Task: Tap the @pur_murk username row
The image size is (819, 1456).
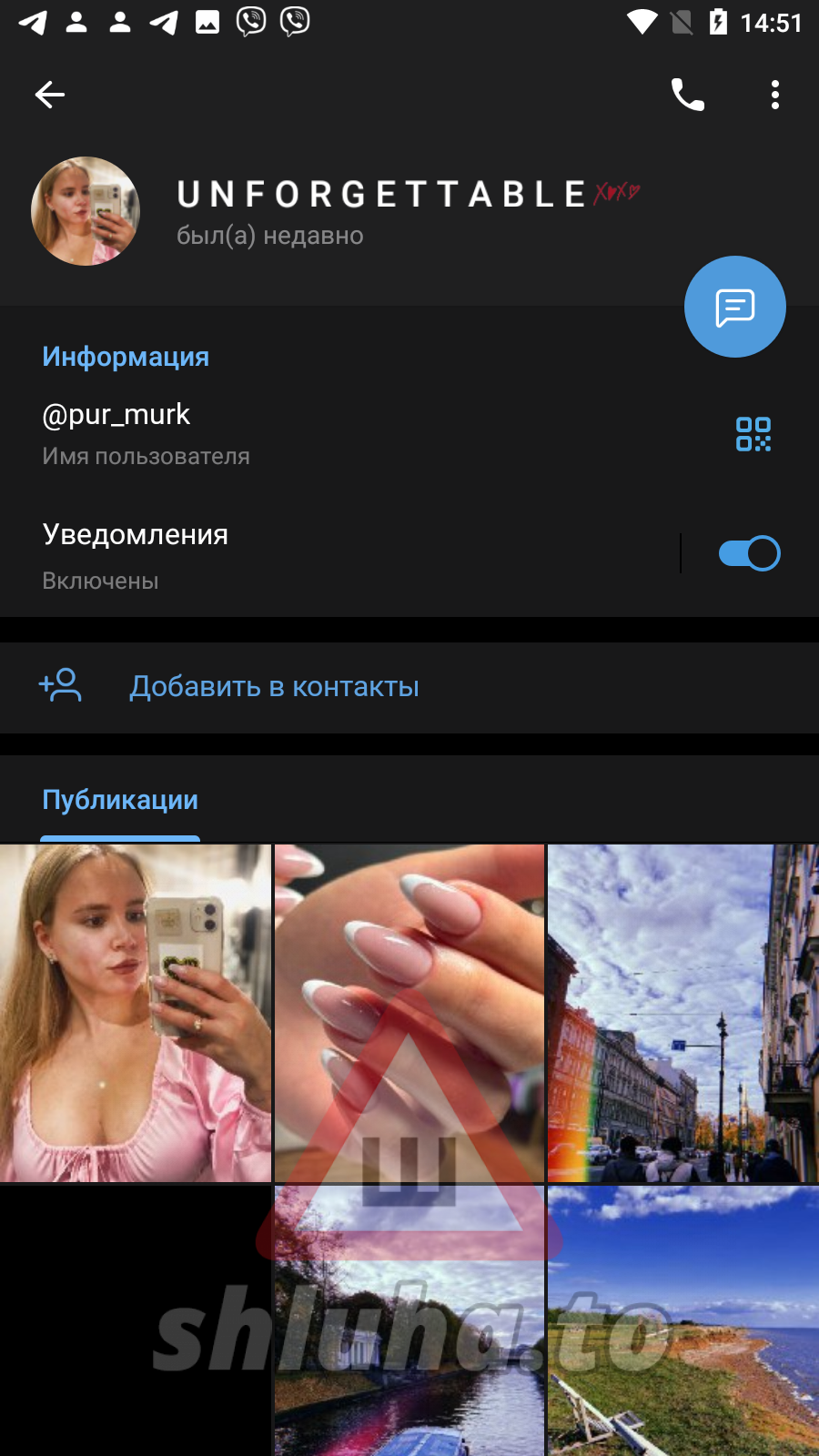Action: [x=273, y=433]
